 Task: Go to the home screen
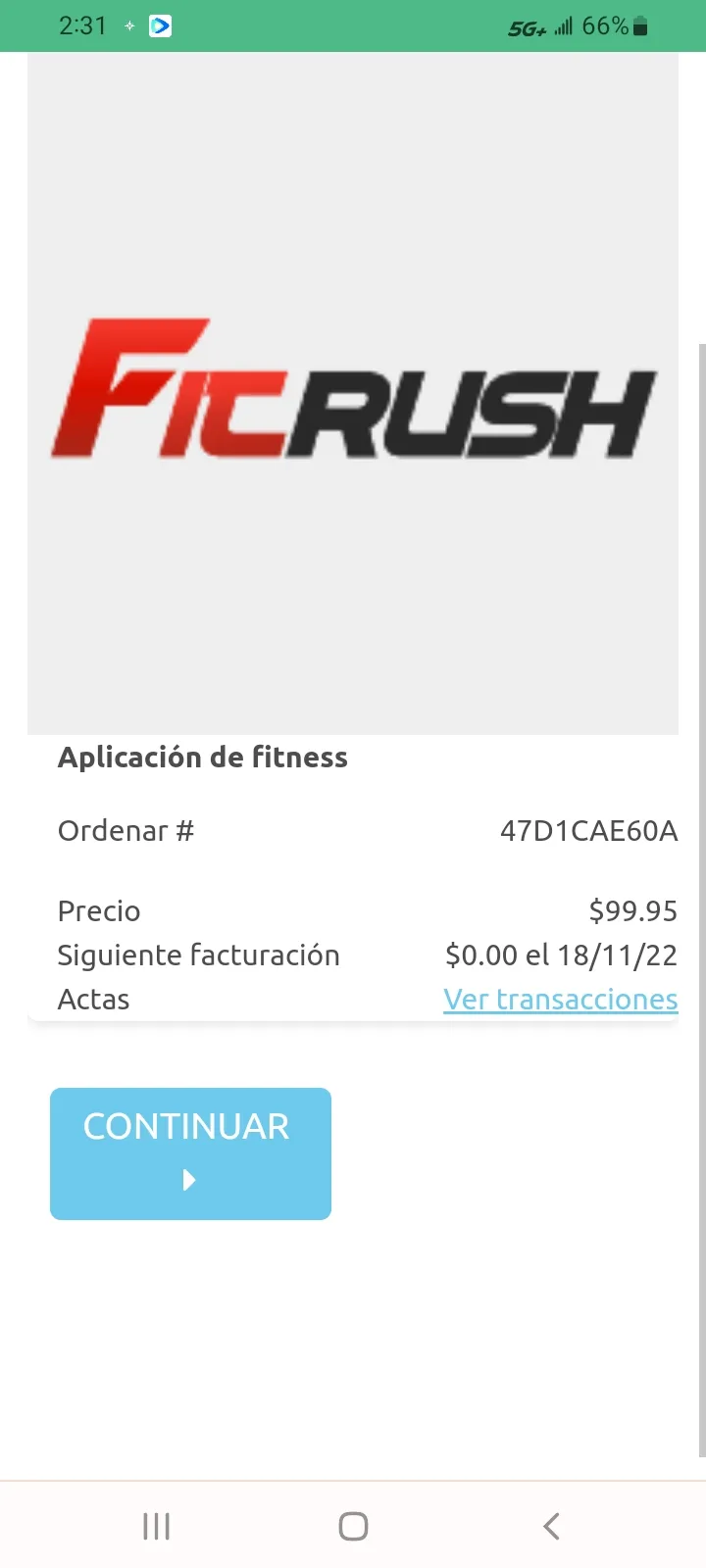coord(353,1526)
